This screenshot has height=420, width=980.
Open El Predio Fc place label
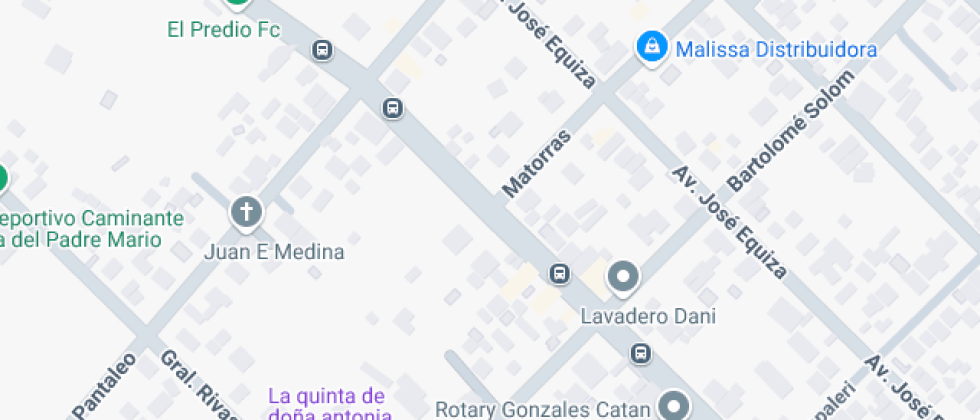223,29
